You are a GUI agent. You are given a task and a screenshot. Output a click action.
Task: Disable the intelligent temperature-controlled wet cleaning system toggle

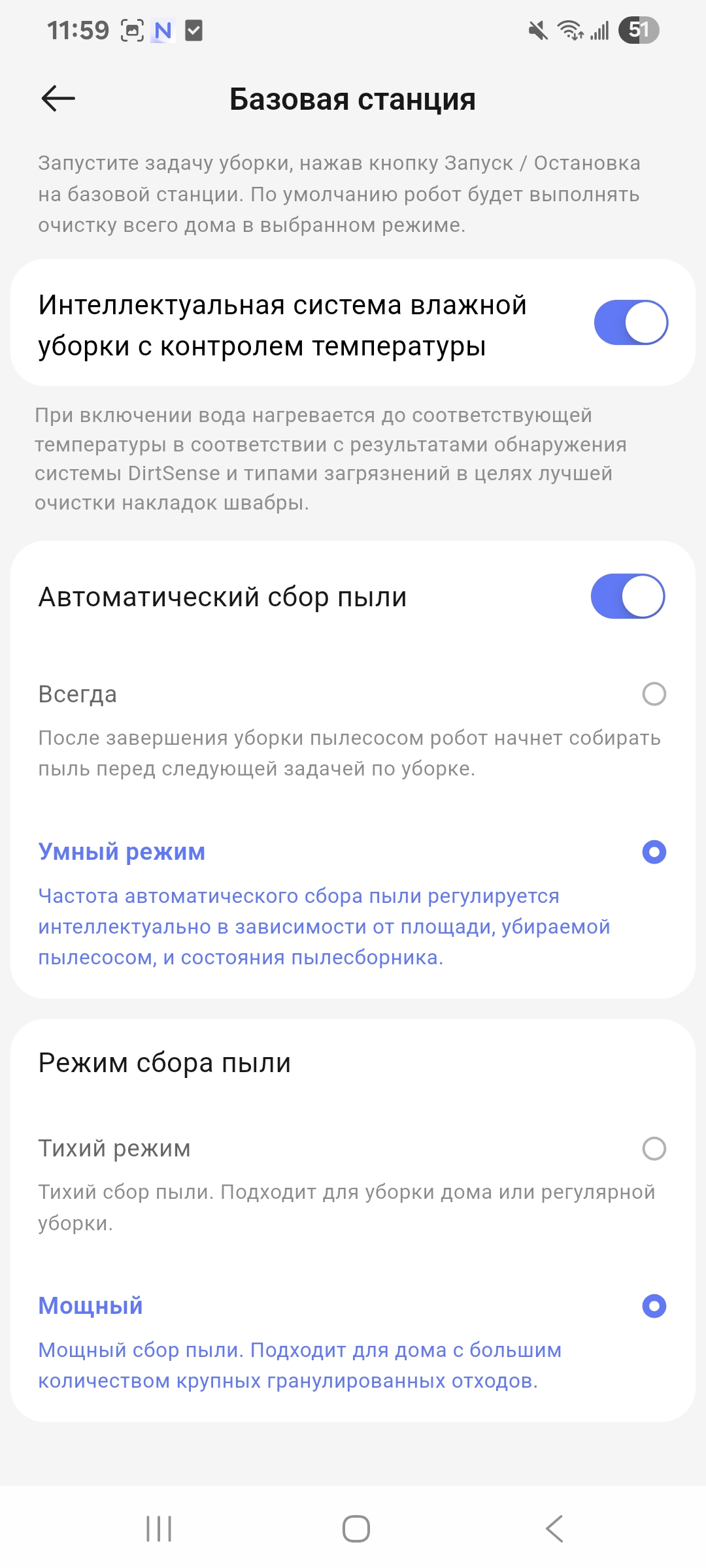click(x=630, y=322)
